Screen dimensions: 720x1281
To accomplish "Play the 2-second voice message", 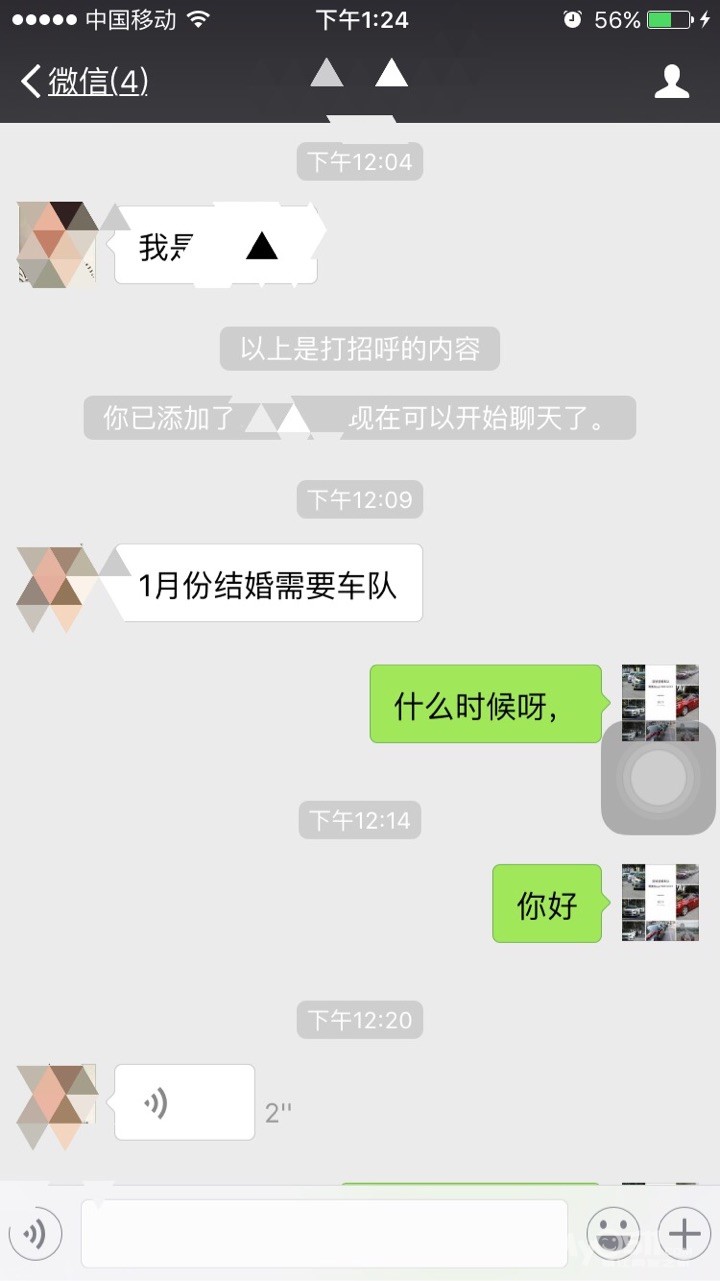I will click(x=184, y=1102).
